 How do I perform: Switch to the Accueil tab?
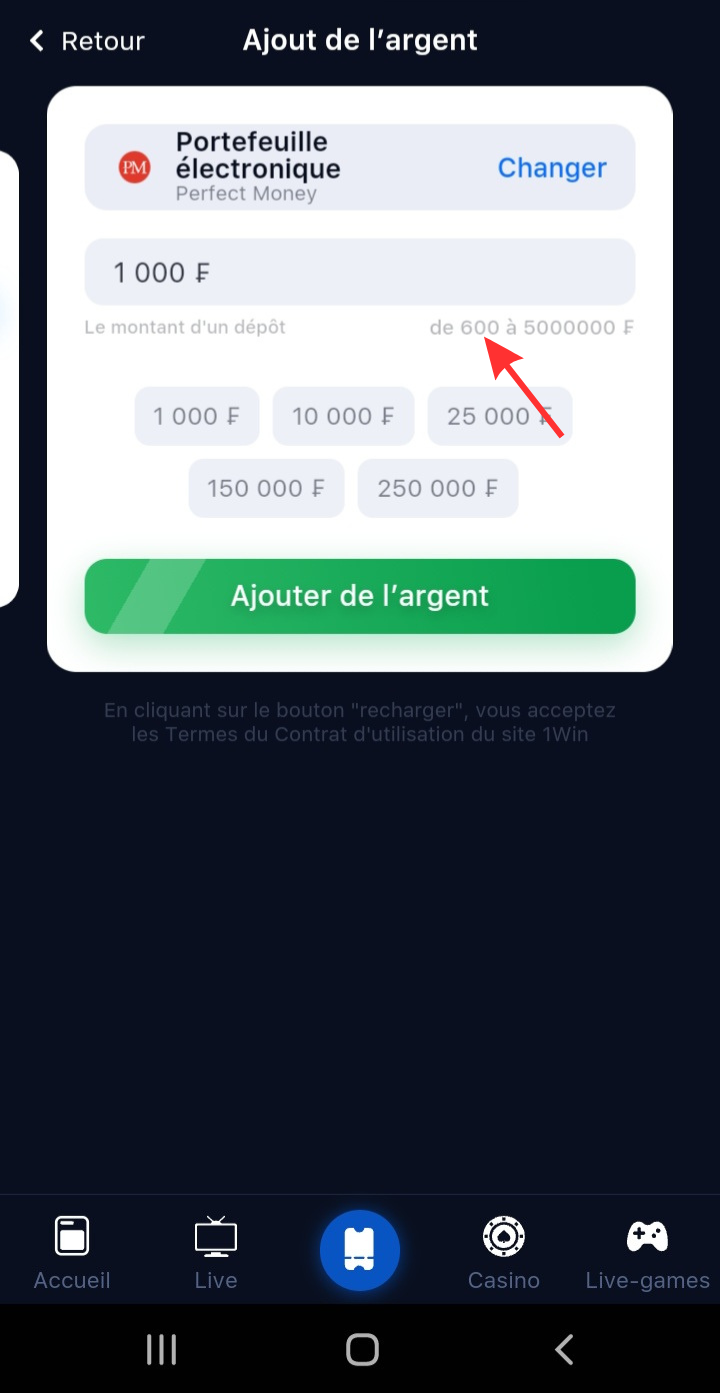click(72, 1253)
